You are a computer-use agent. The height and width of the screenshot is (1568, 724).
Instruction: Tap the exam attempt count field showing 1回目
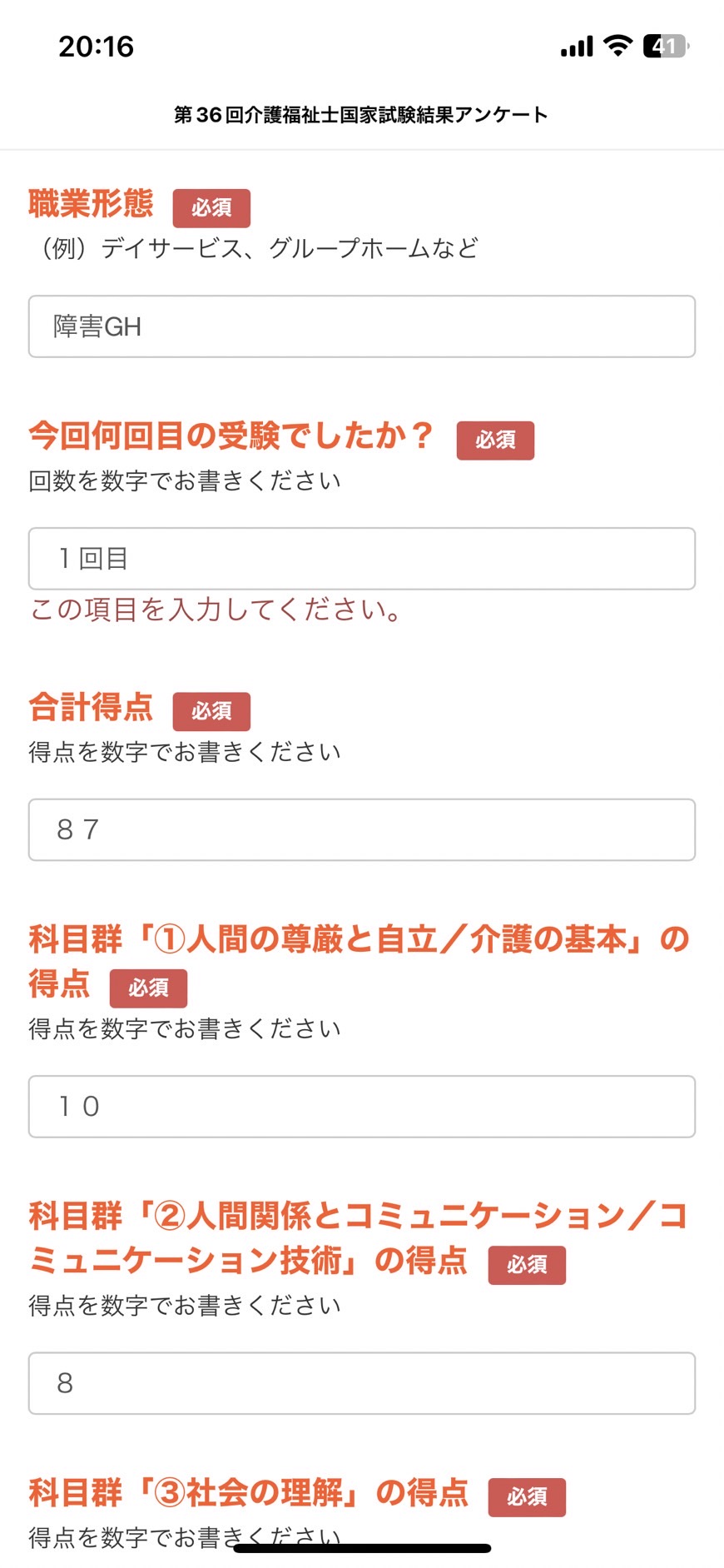click(x=362, y=559)
